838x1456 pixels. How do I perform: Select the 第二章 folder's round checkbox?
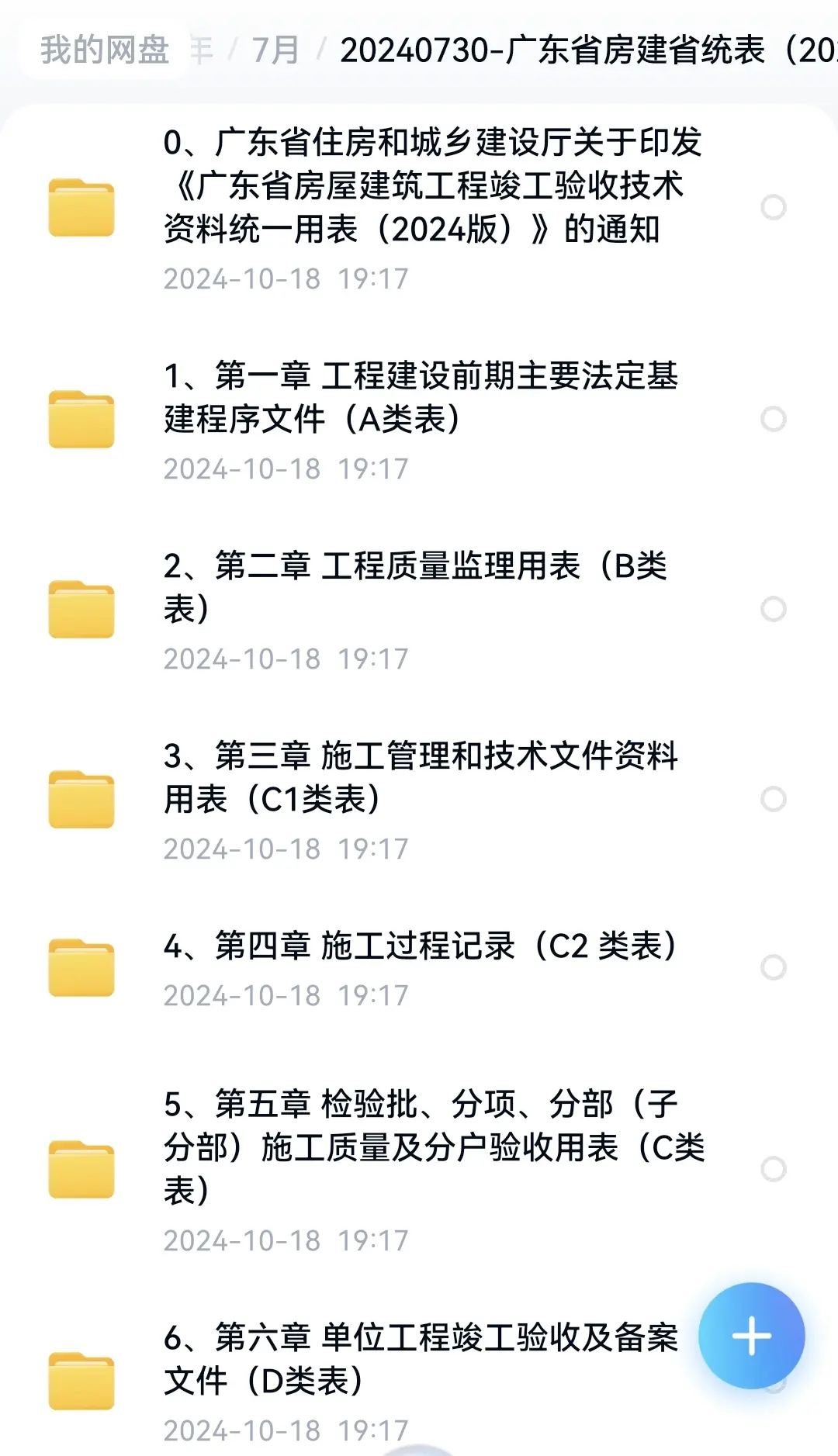774,609
